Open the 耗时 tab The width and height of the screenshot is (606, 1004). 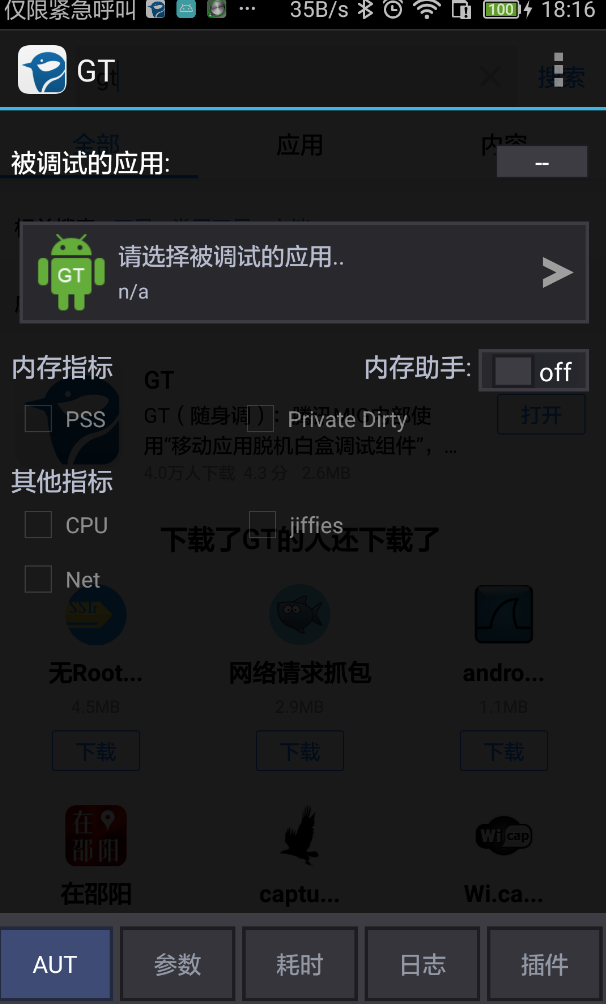[300, 964]
